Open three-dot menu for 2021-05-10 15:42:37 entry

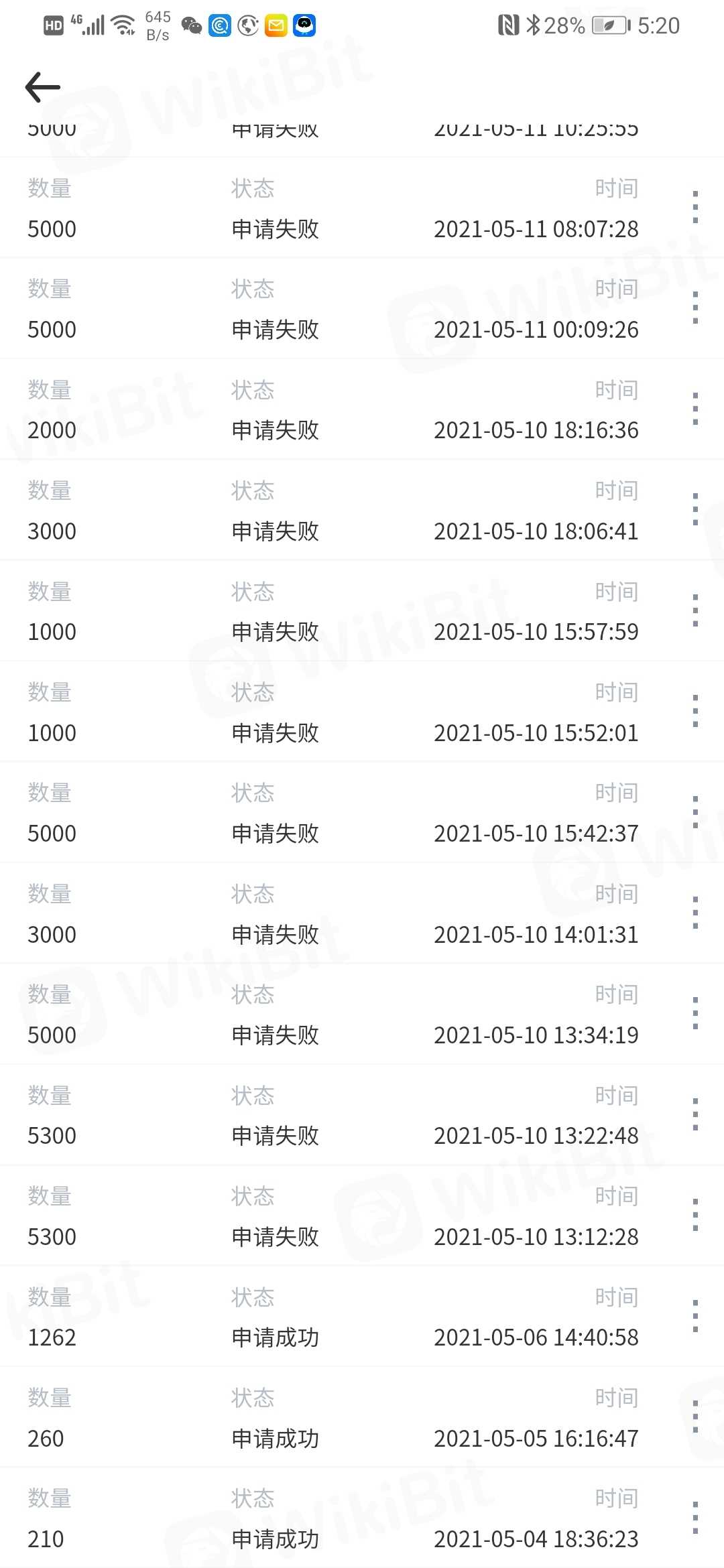(695, 812)
